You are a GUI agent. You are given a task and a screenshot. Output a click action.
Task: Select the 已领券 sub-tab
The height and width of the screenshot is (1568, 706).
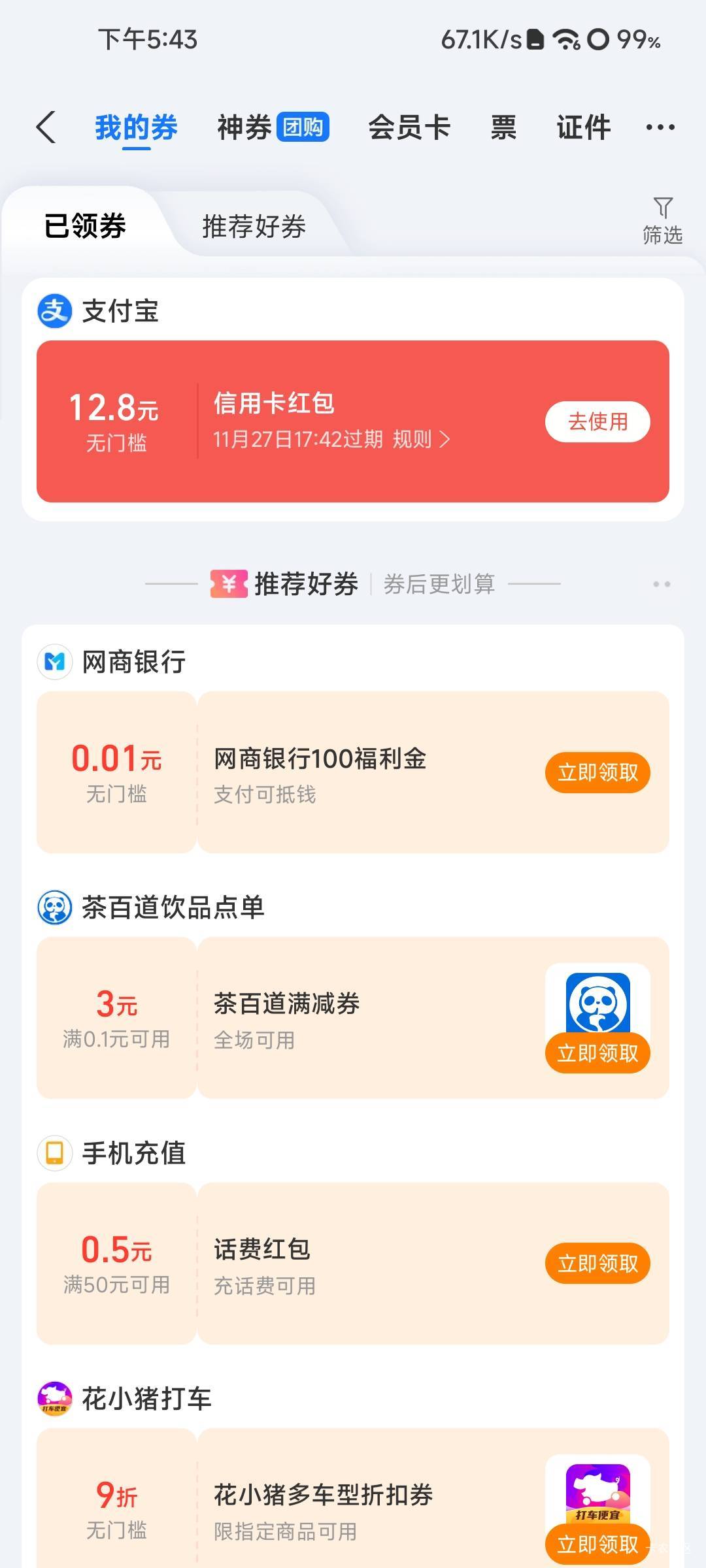[85, 226]
